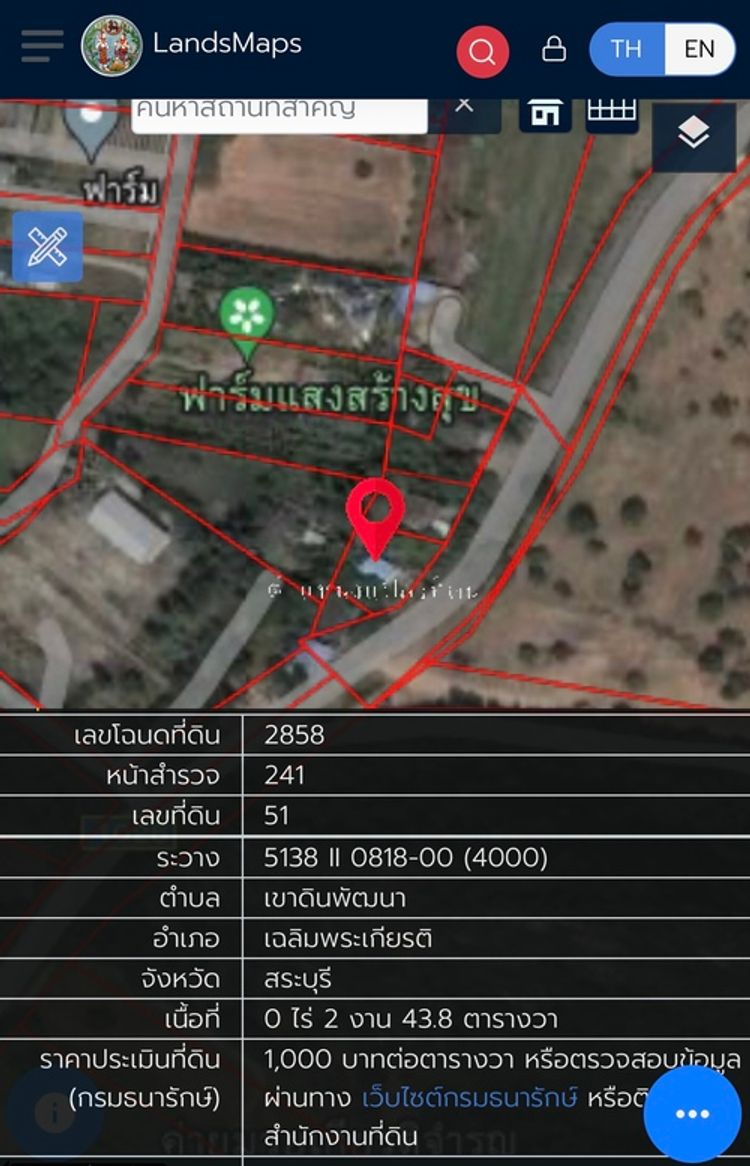Open the measurement ruler tool
Image resolution: width=750 pixels, height=1166 pixels.
pyautogui.click(x=47, y=246)
